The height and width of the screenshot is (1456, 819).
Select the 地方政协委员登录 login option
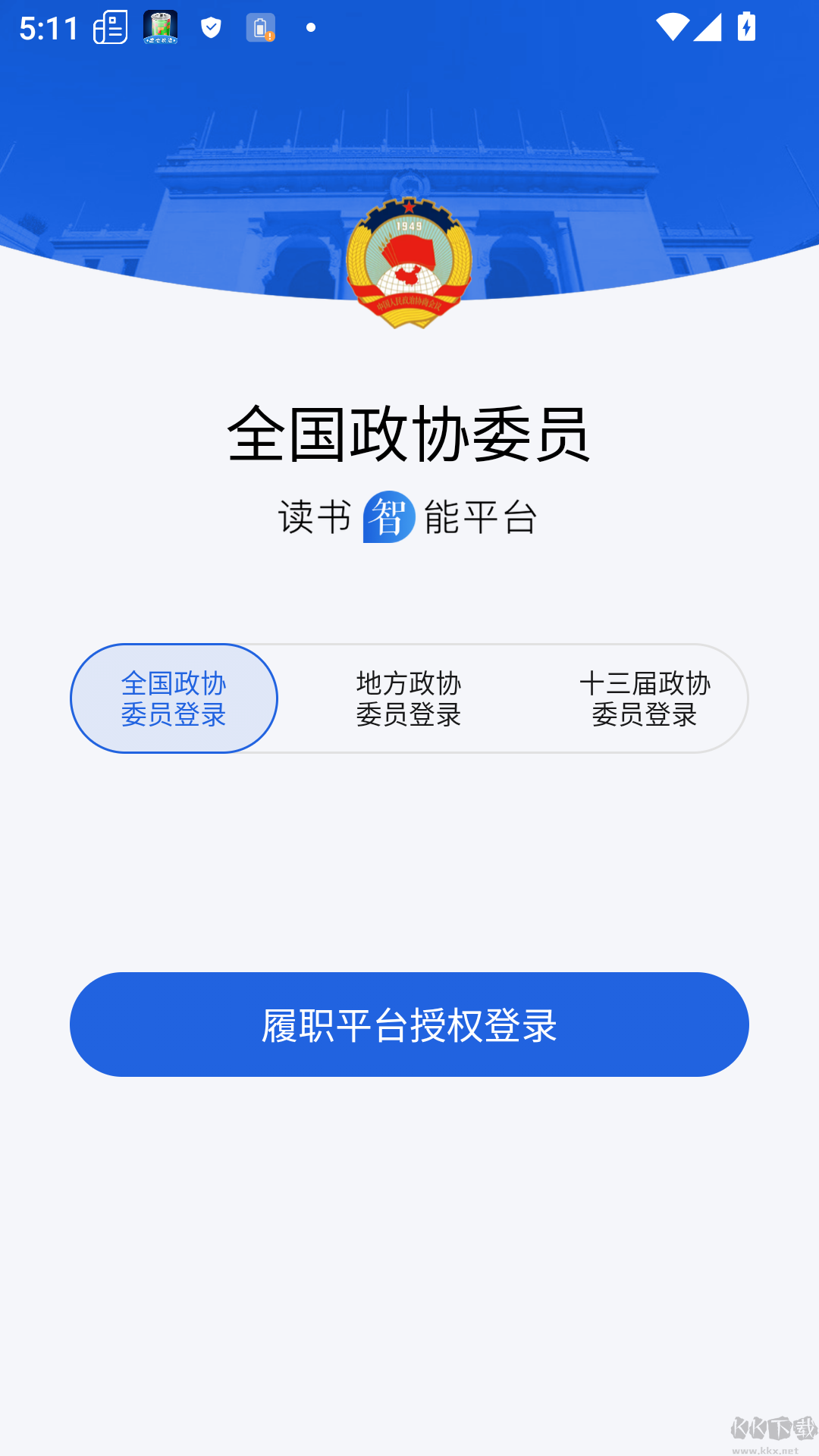pyautogui.click(x=409, y=698)
